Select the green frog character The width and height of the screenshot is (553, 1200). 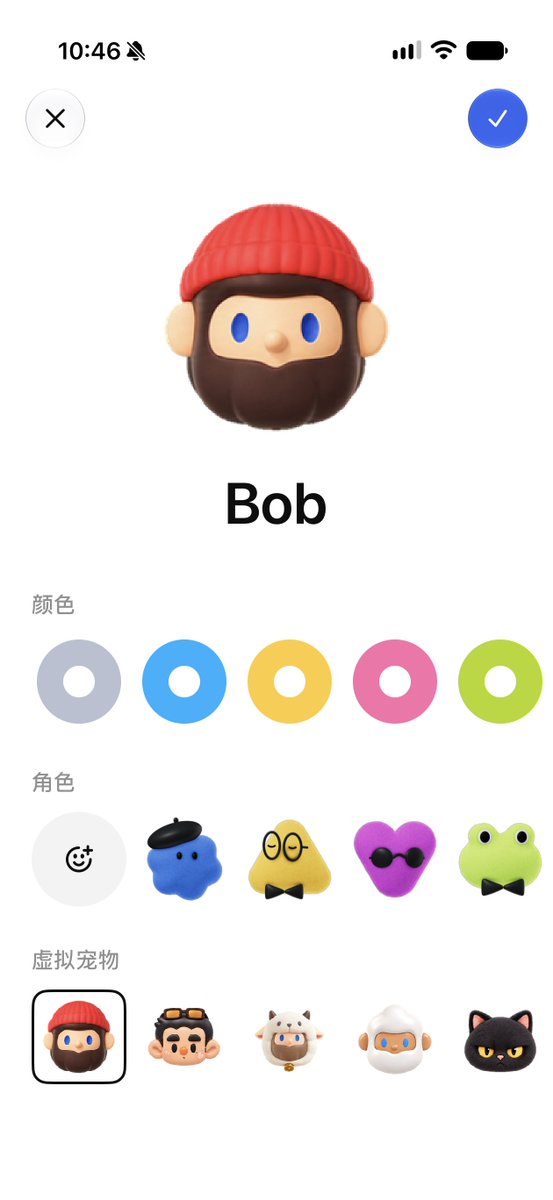[500, 859]
